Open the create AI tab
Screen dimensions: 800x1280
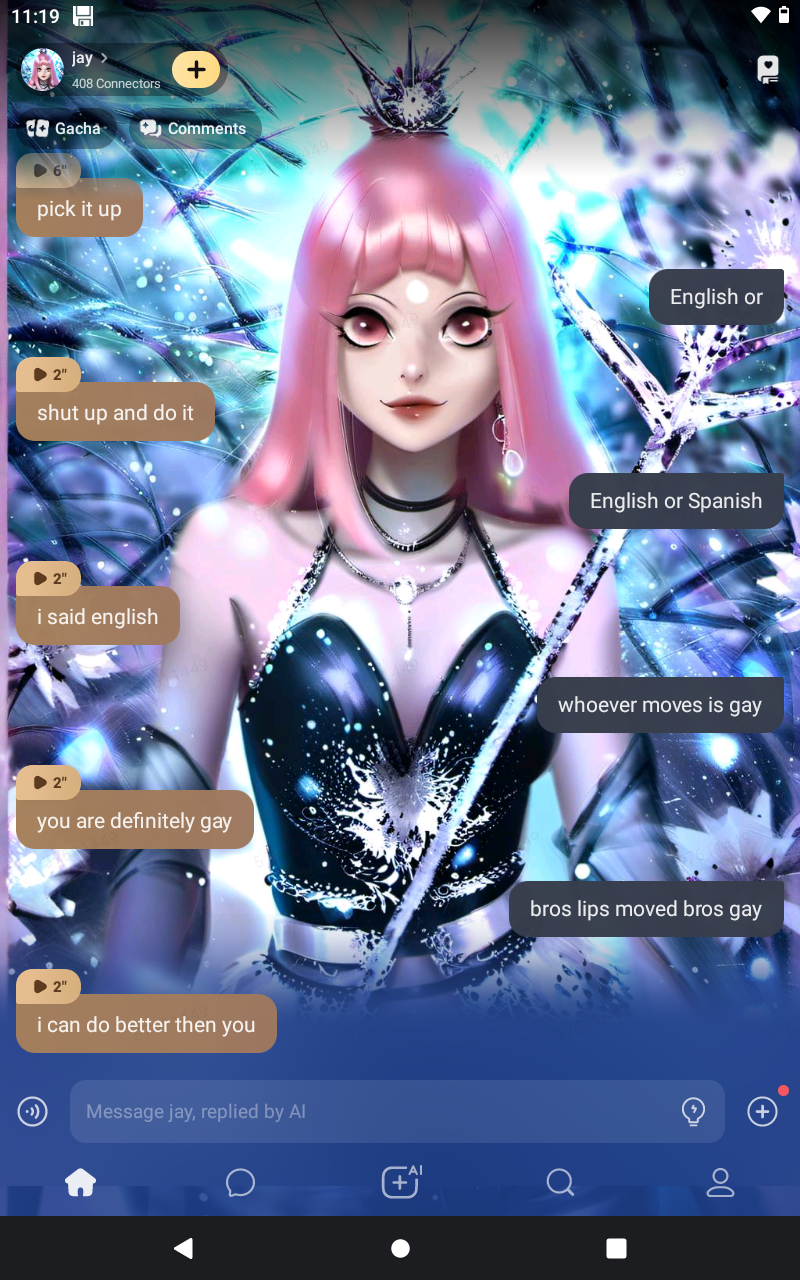(400, 1183)
